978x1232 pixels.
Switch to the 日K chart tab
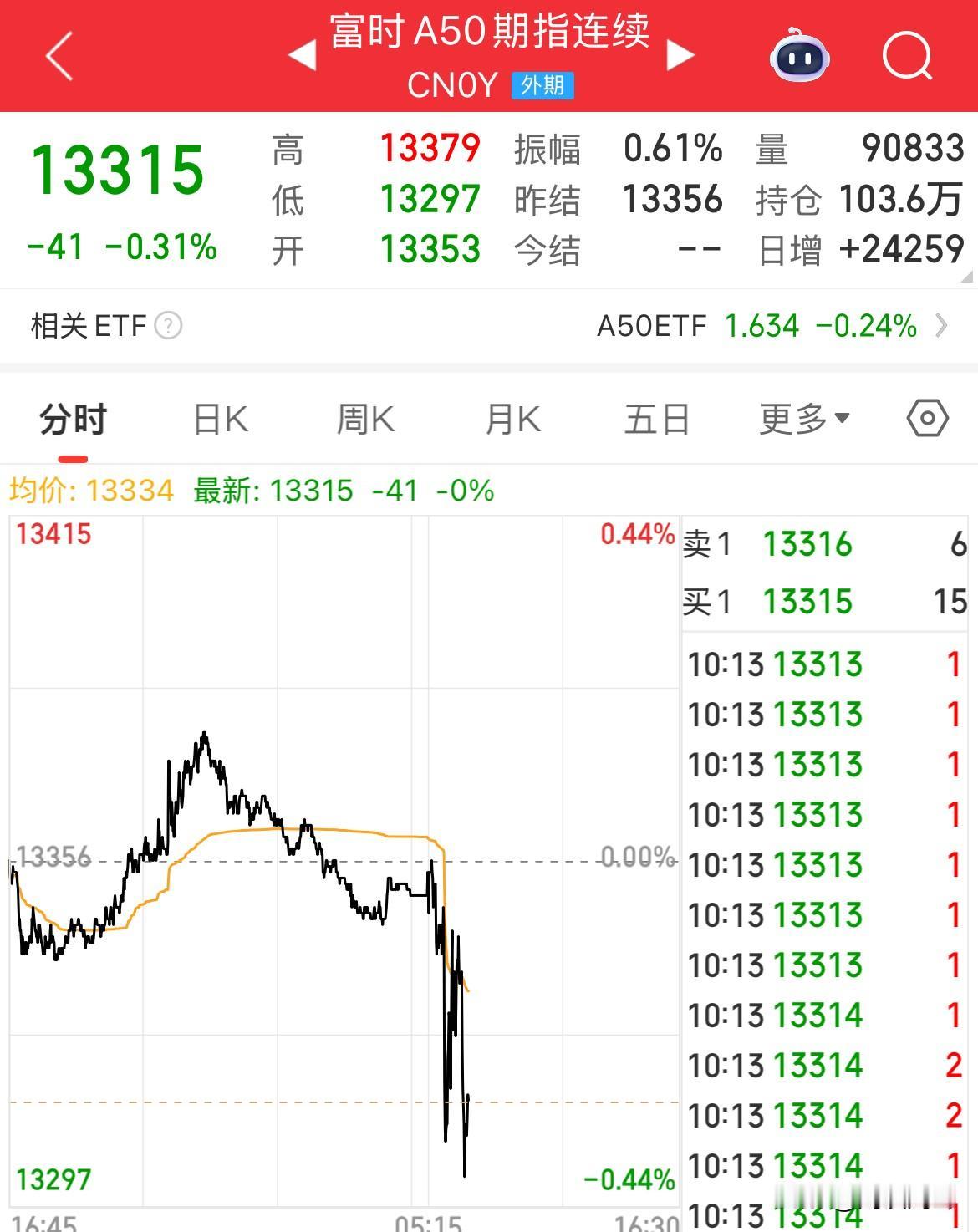(x=221, y=419)
